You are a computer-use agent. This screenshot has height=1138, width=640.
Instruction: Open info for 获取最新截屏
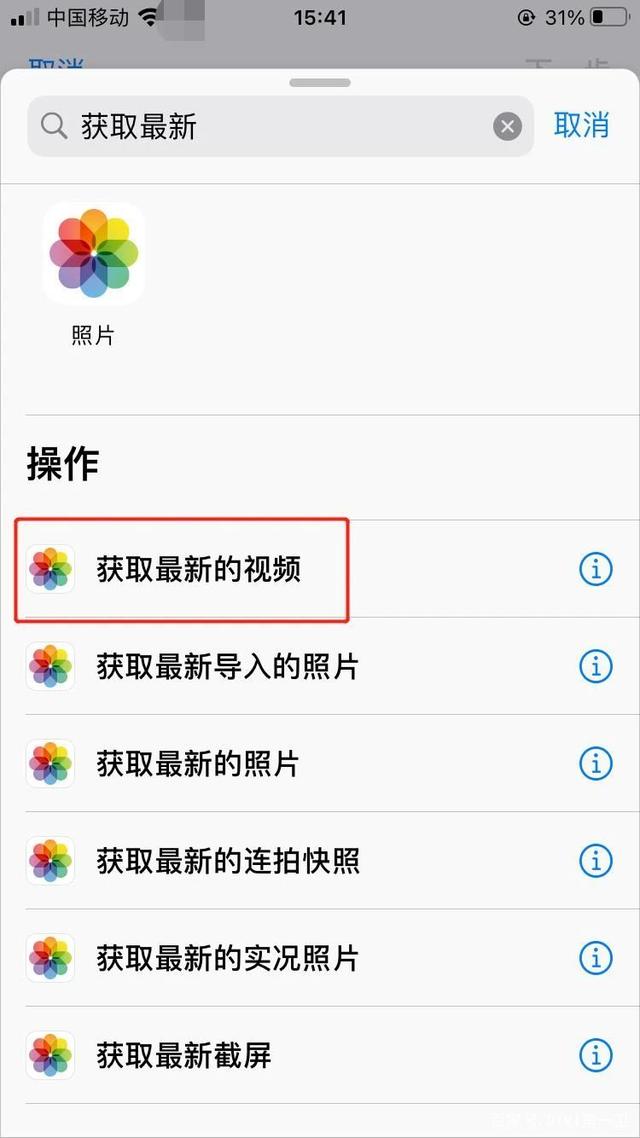(x=596, y=1055)
